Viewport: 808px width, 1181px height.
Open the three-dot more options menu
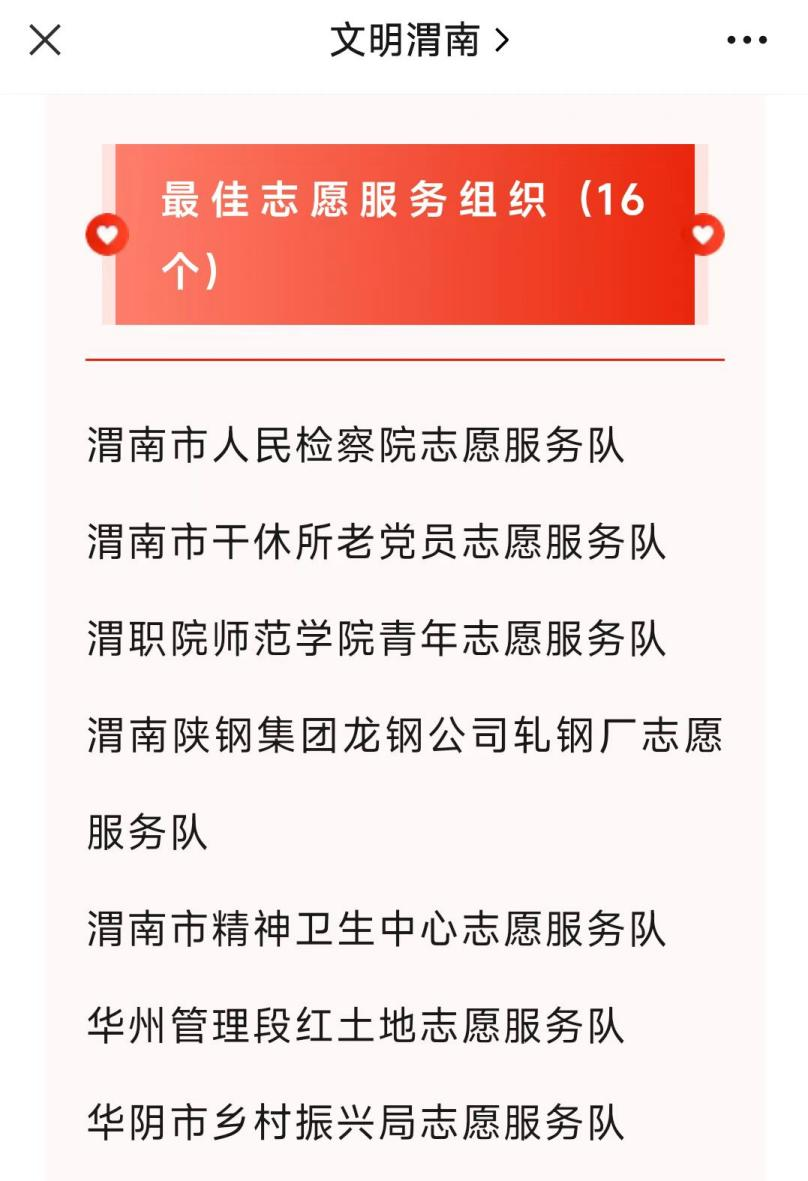pyautogui.click(x=746, y=41)
